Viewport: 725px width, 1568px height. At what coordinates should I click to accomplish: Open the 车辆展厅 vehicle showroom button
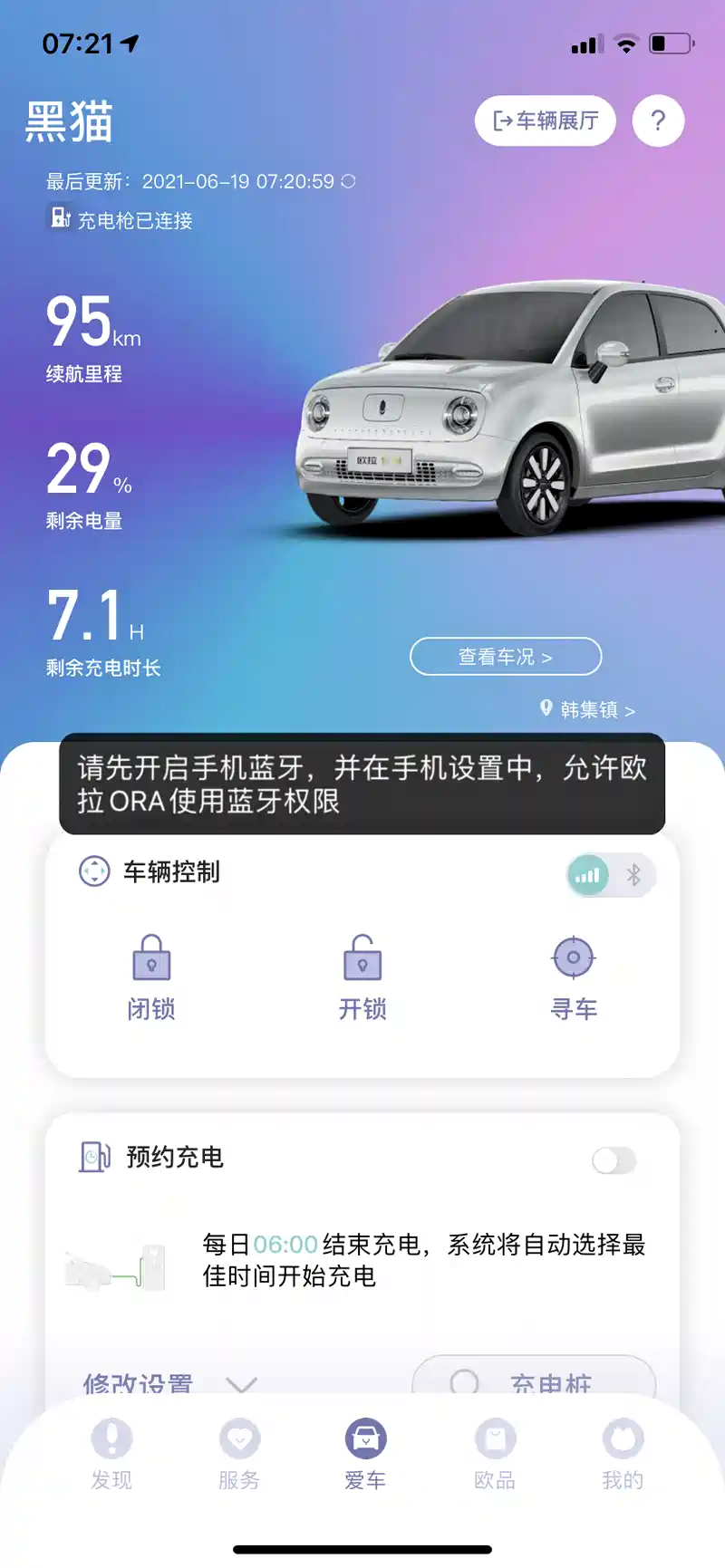point(545,120)
